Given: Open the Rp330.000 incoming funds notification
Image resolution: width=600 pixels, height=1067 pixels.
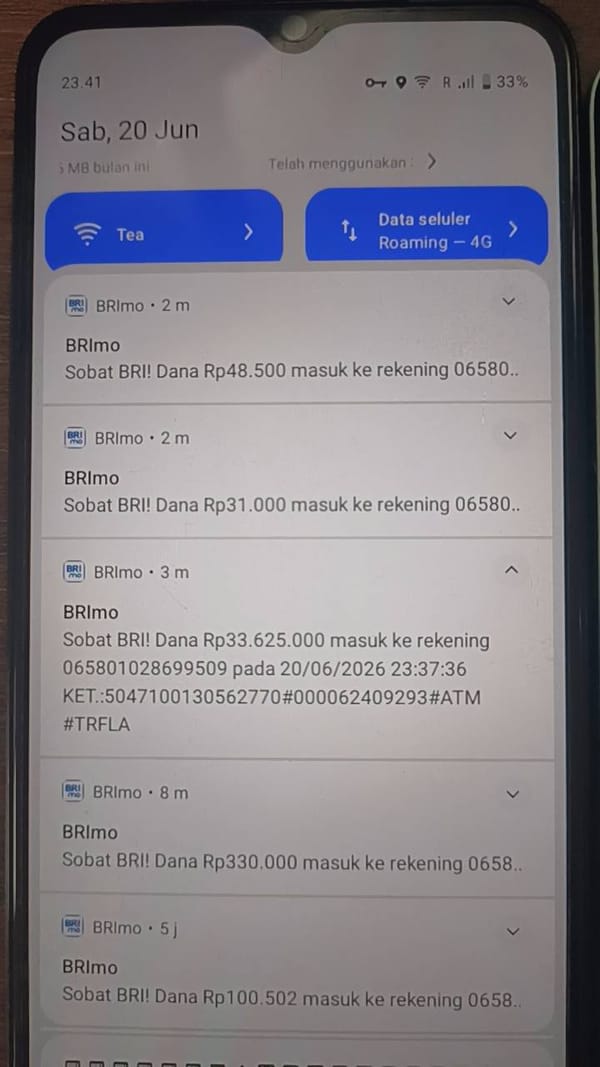Looking at the screenshot, I should coord(297,827).
